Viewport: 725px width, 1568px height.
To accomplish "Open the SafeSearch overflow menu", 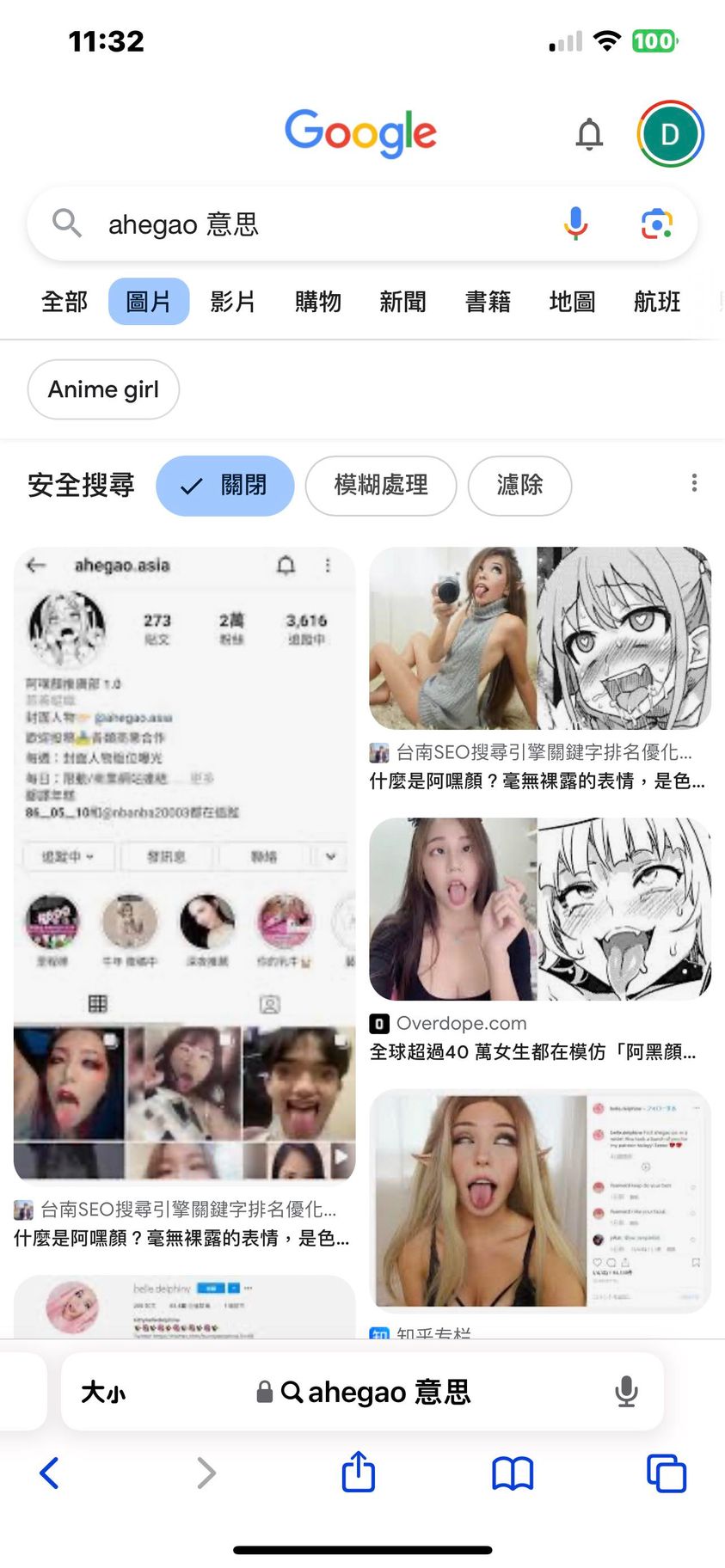I will click(694, 483).
